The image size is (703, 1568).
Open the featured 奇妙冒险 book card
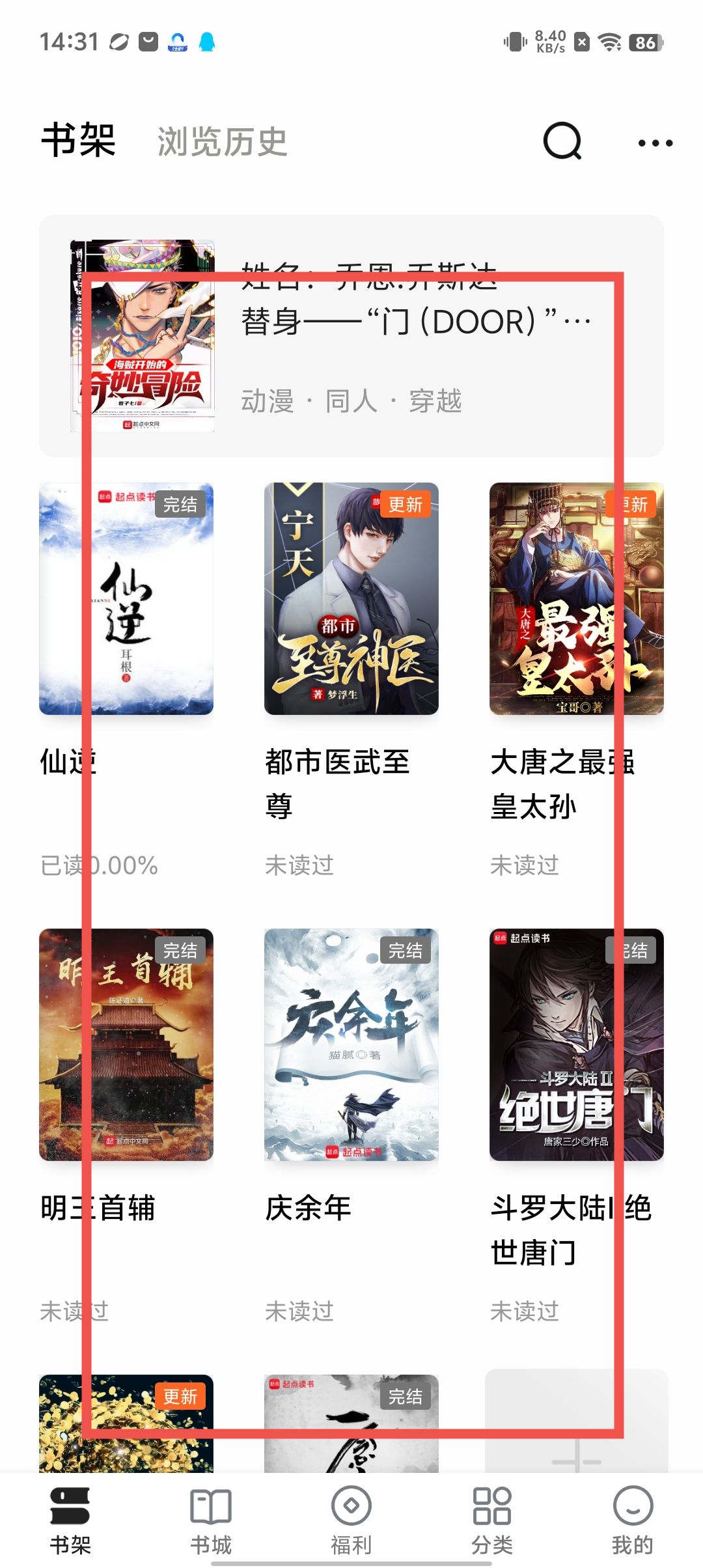(x=351, y=335)
